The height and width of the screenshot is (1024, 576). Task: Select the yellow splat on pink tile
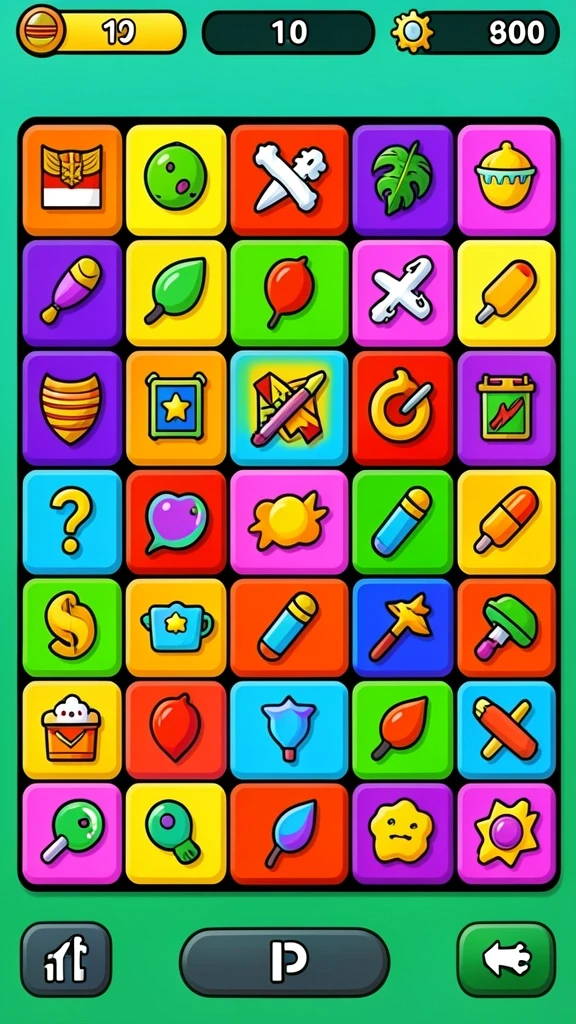tap(289, 522)
